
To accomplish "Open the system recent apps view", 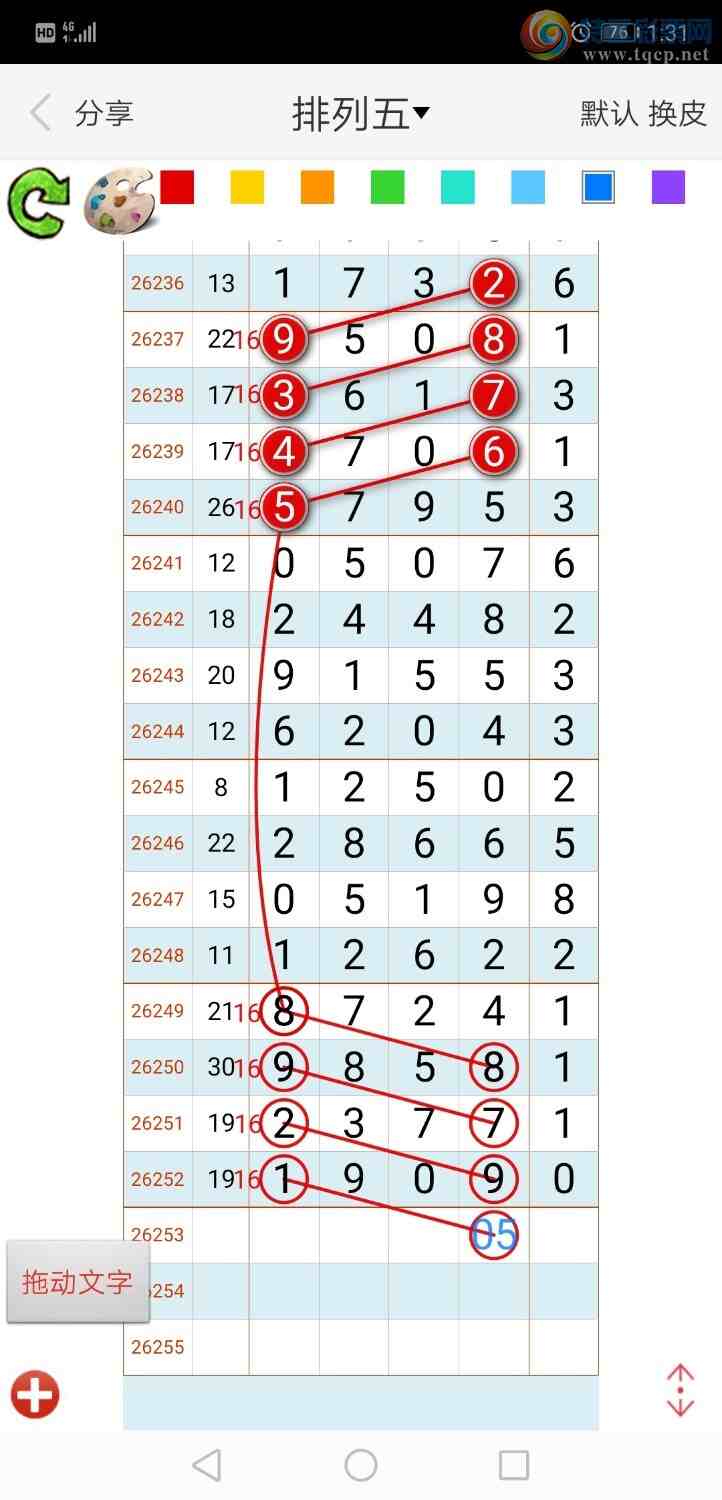I will 514,1465.
